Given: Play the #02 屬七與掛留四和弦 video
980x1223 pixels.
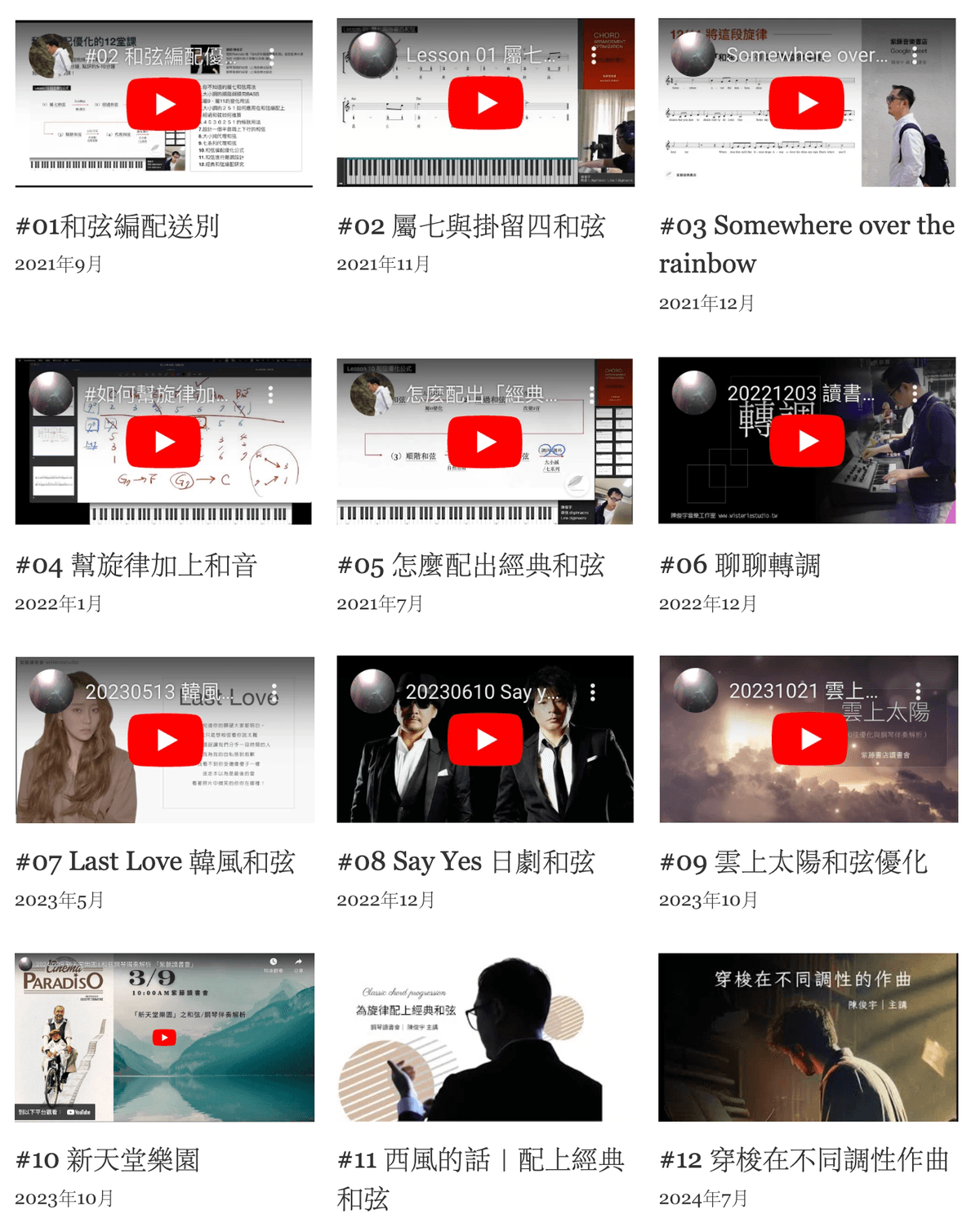Looking at the screenshot, I should (x=487, y=103).
